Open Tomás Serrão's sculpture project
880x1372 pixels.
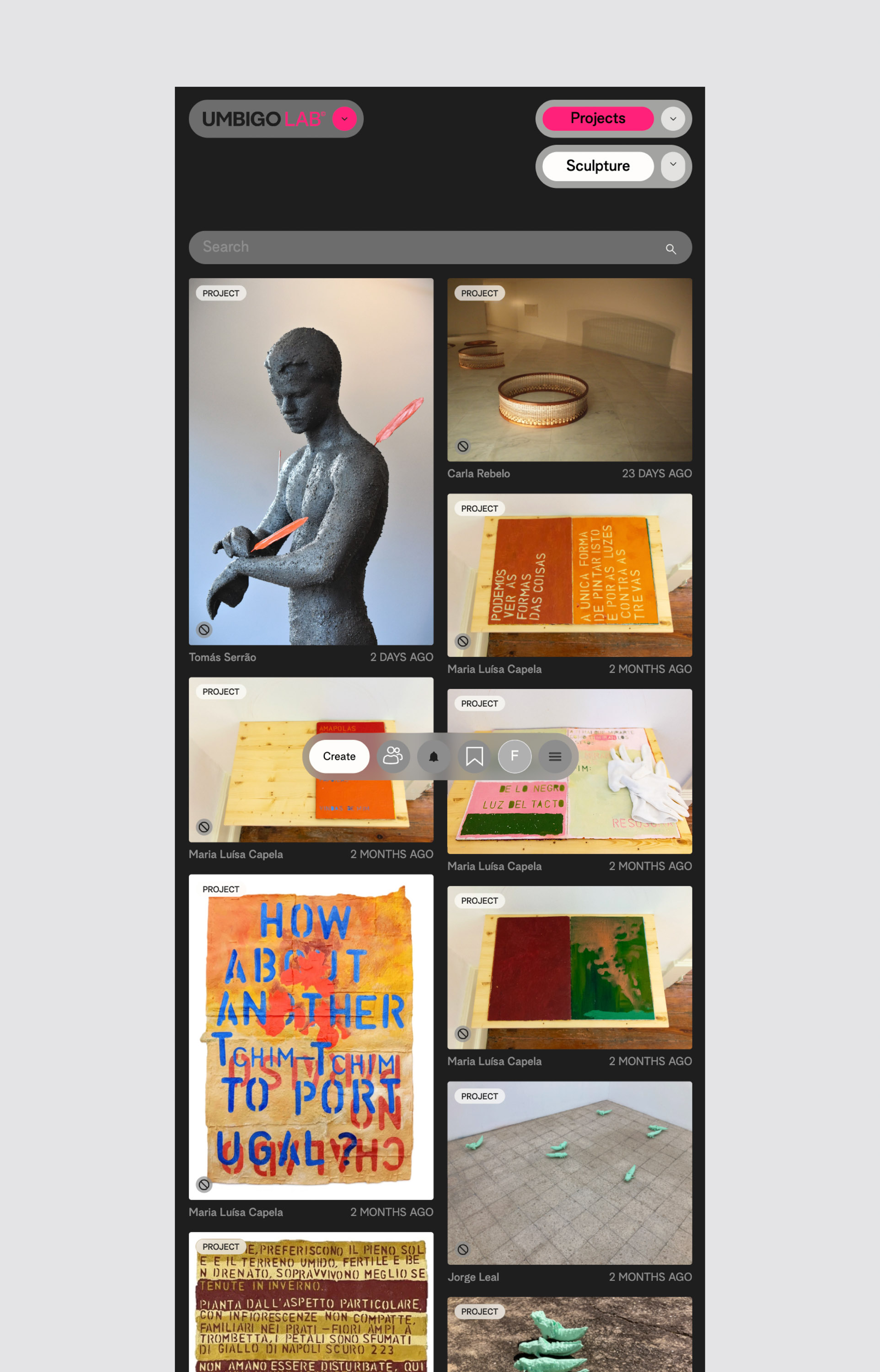(x=311, y=461)
